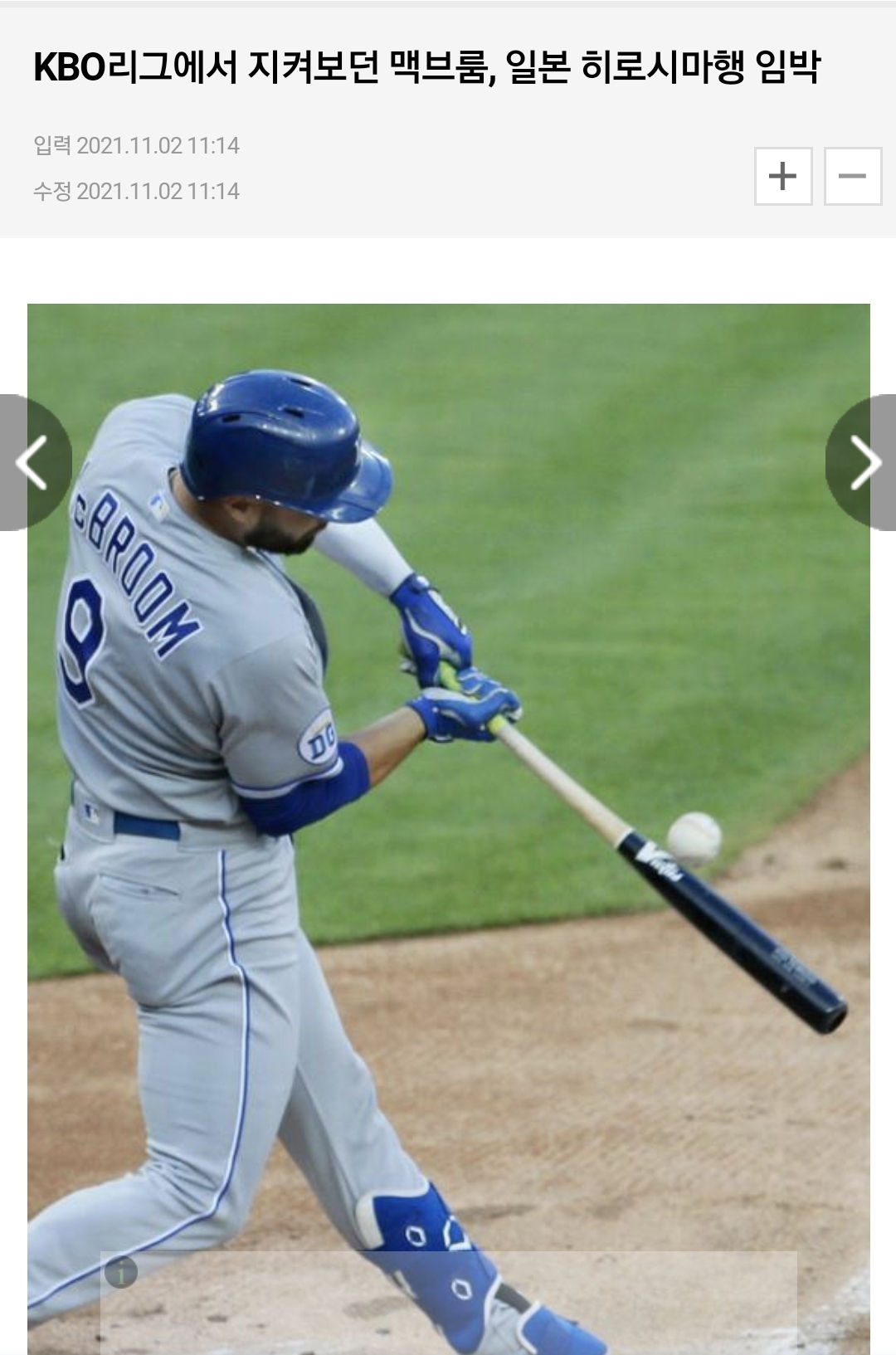The image size is (896, 1355).
Task: Decrease the article font size with minus
Action: tap(852, 176)
